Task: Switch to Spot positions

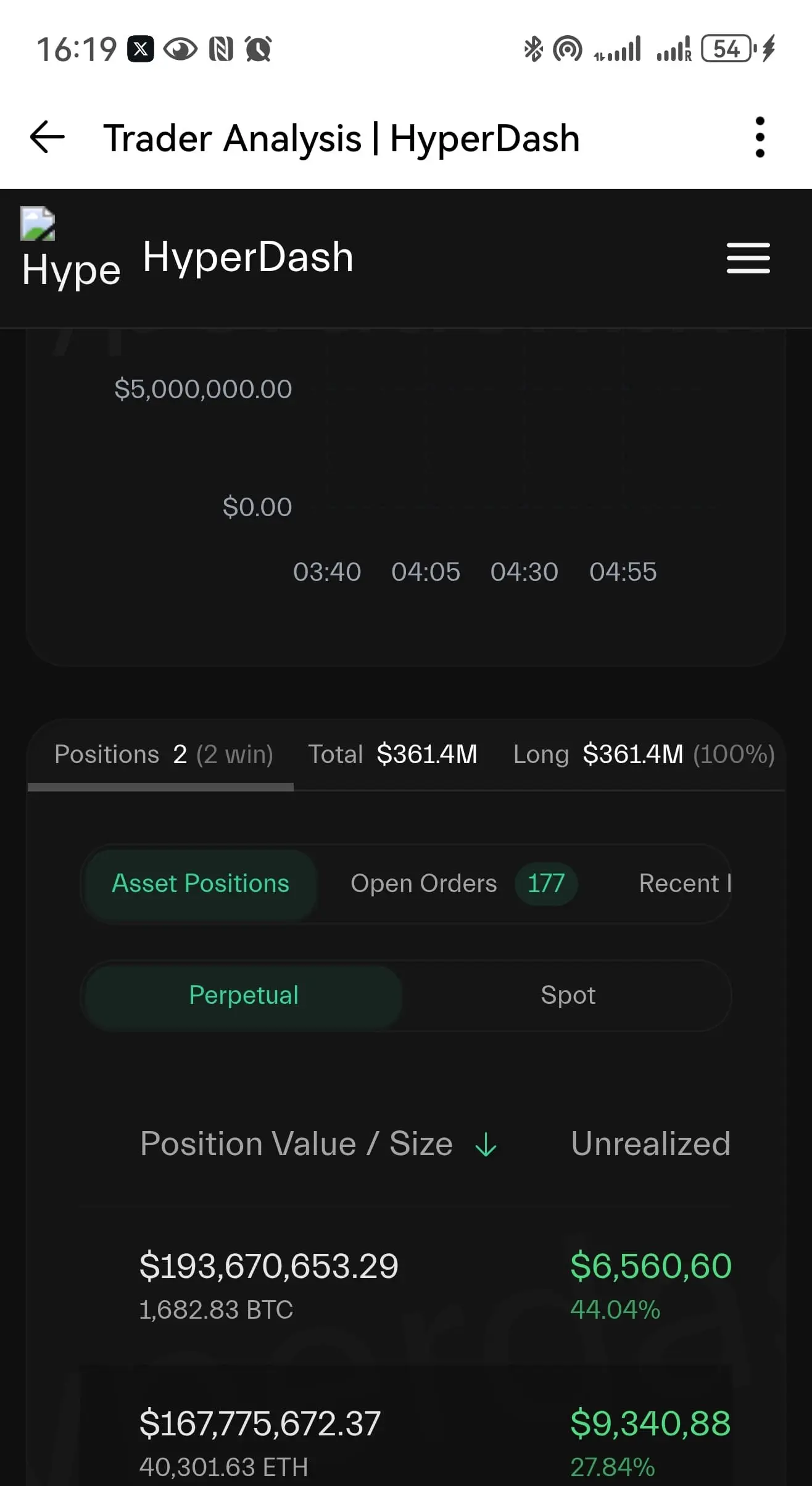Action: tap(568, 995)
